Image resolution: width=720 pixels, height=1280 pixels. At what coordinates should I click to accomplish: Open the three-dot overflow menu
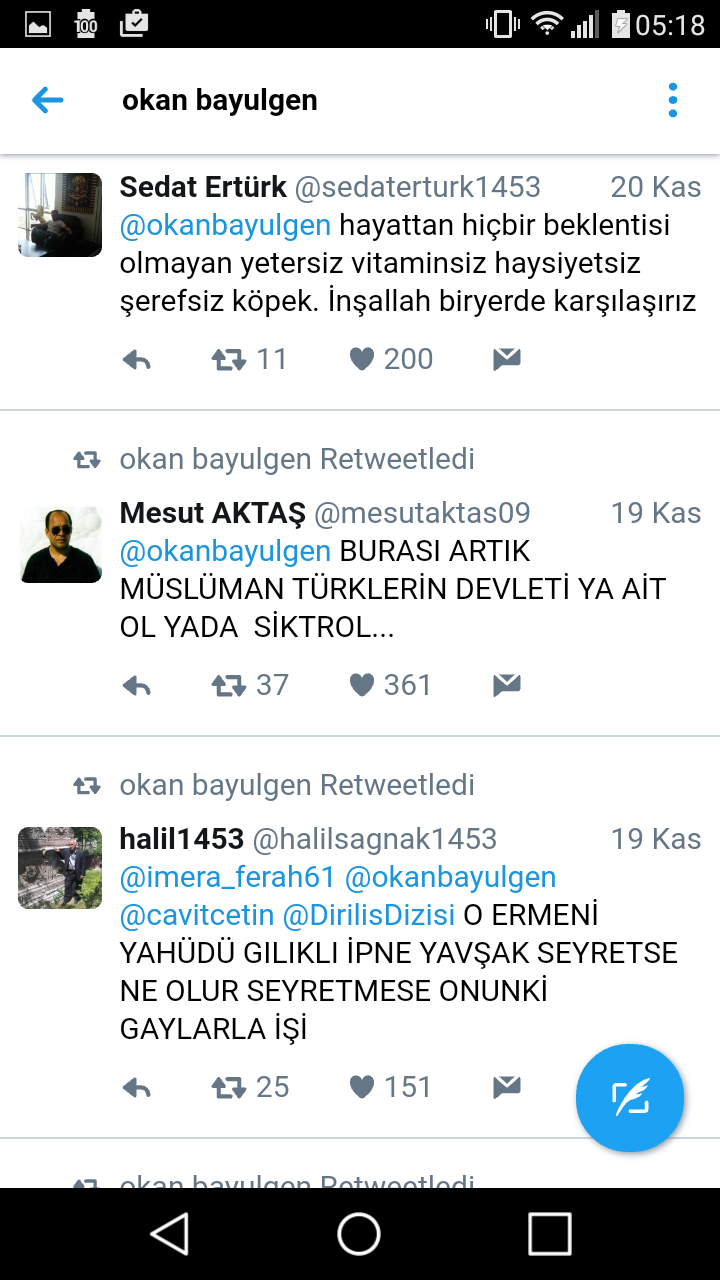tap(672, 100)
